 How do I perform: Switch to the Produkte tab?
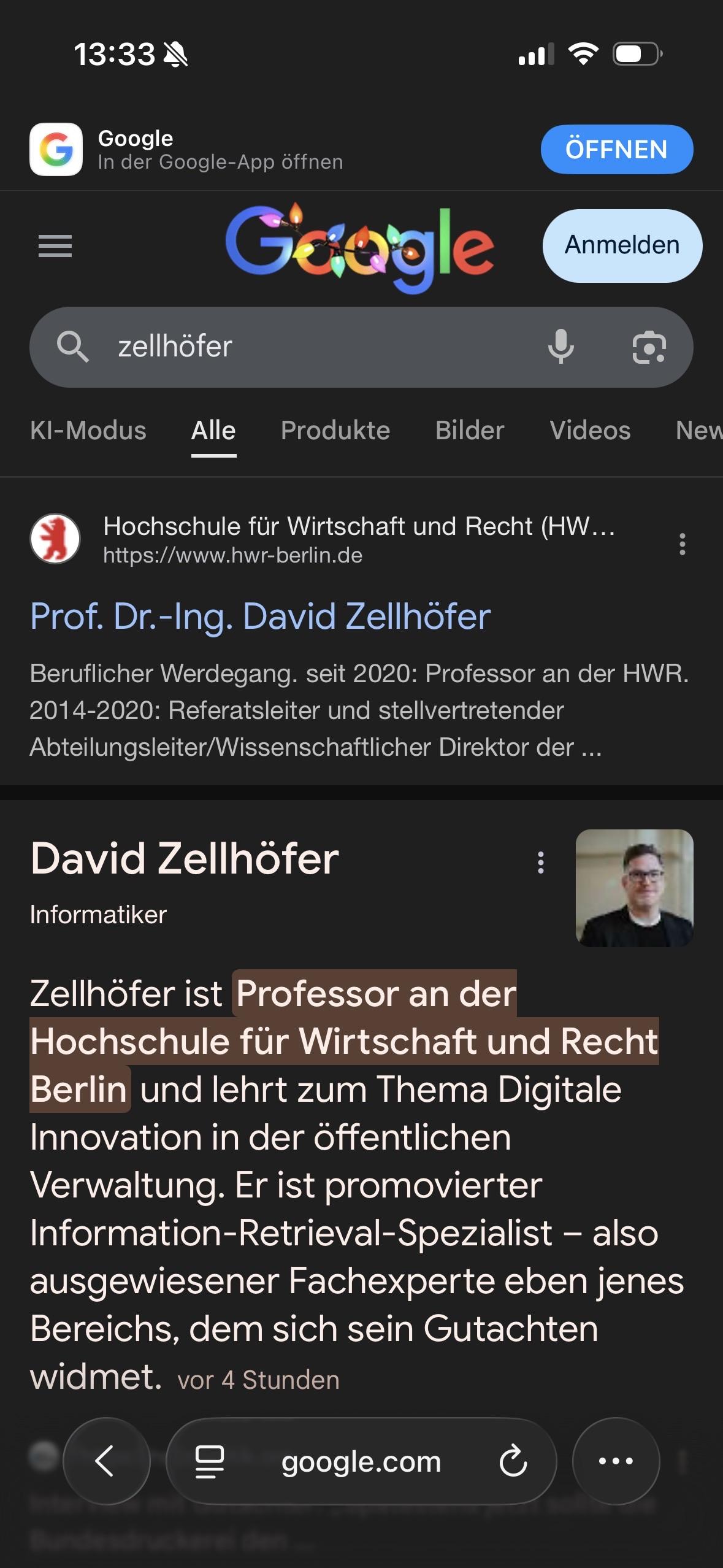[335, 431]
